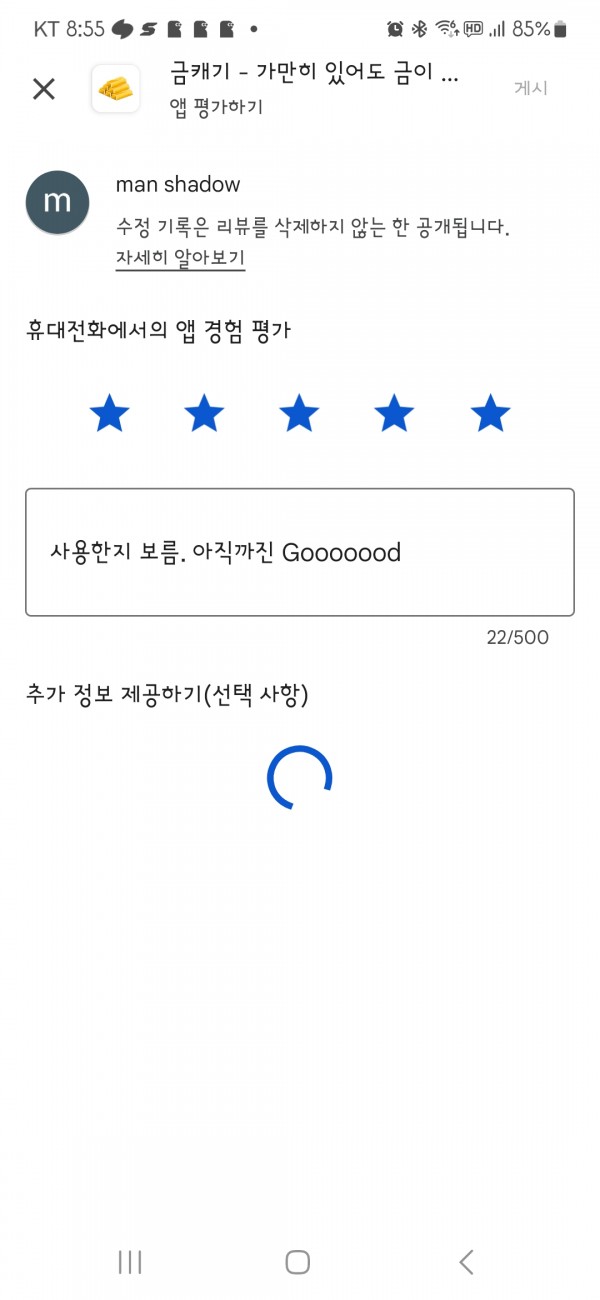Viewport: 600px width, 1300px height.
Task: Open the 자세히 알아보기 link
Action: tap(180, 258)
